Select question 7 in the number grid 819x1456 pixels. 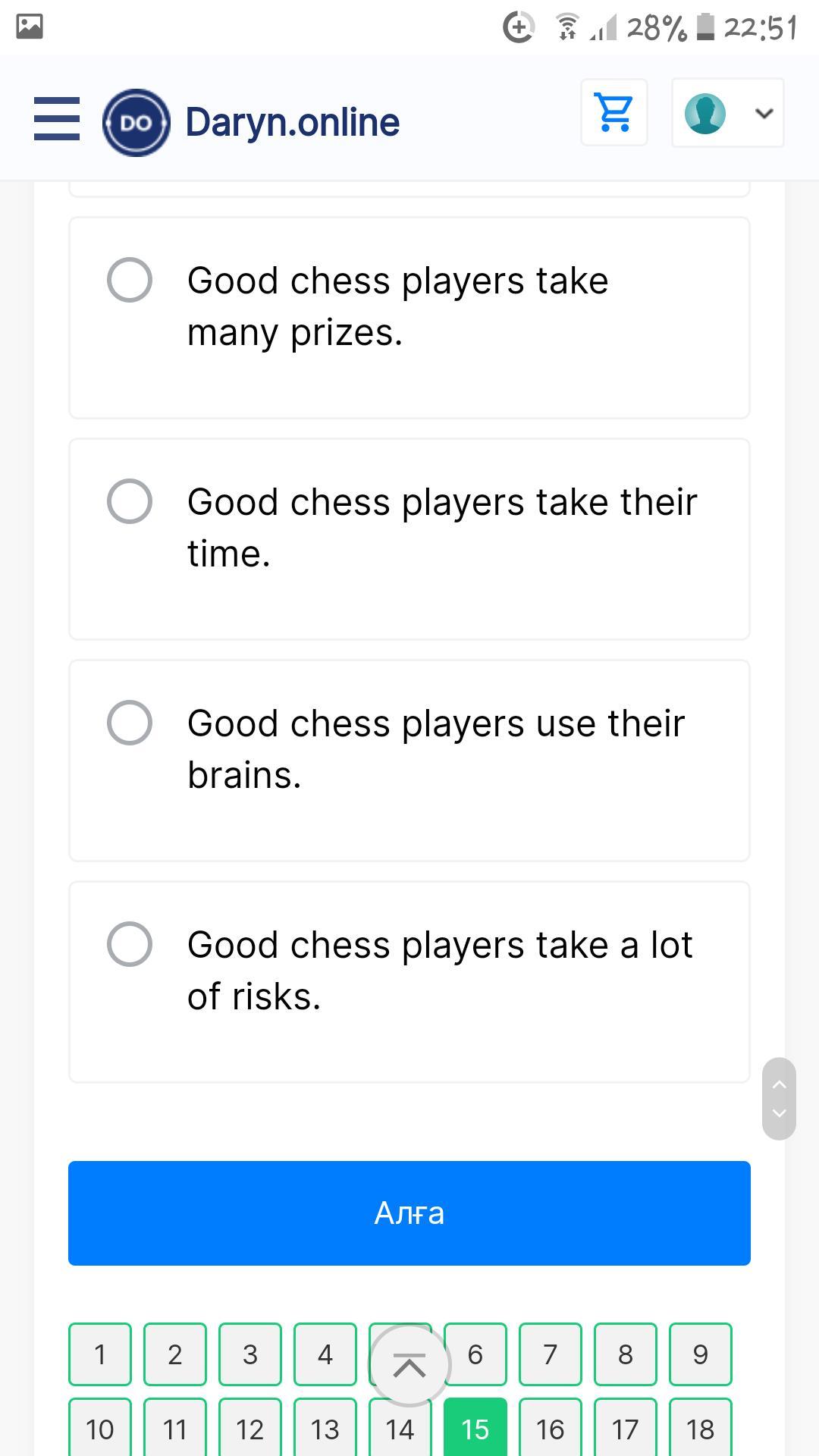click(x=551, y=1354)
